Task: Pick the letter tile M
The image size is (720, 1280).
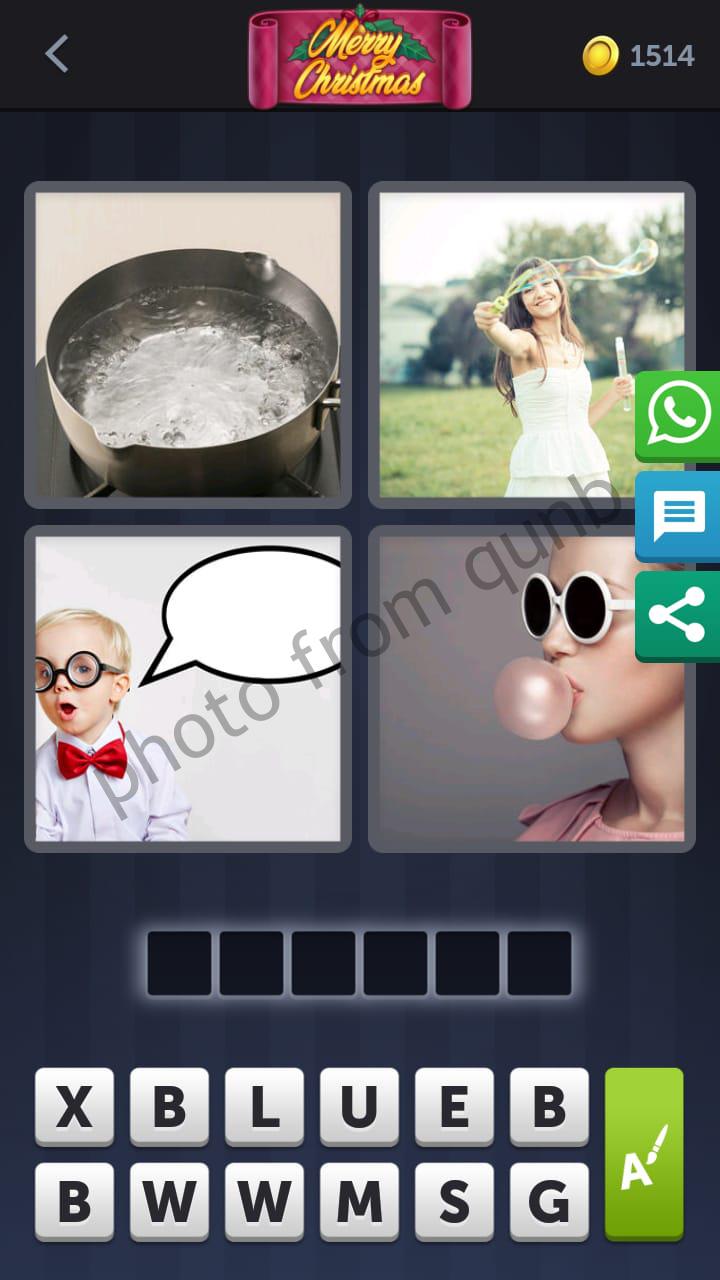Action: click(x=359, y=1201)
